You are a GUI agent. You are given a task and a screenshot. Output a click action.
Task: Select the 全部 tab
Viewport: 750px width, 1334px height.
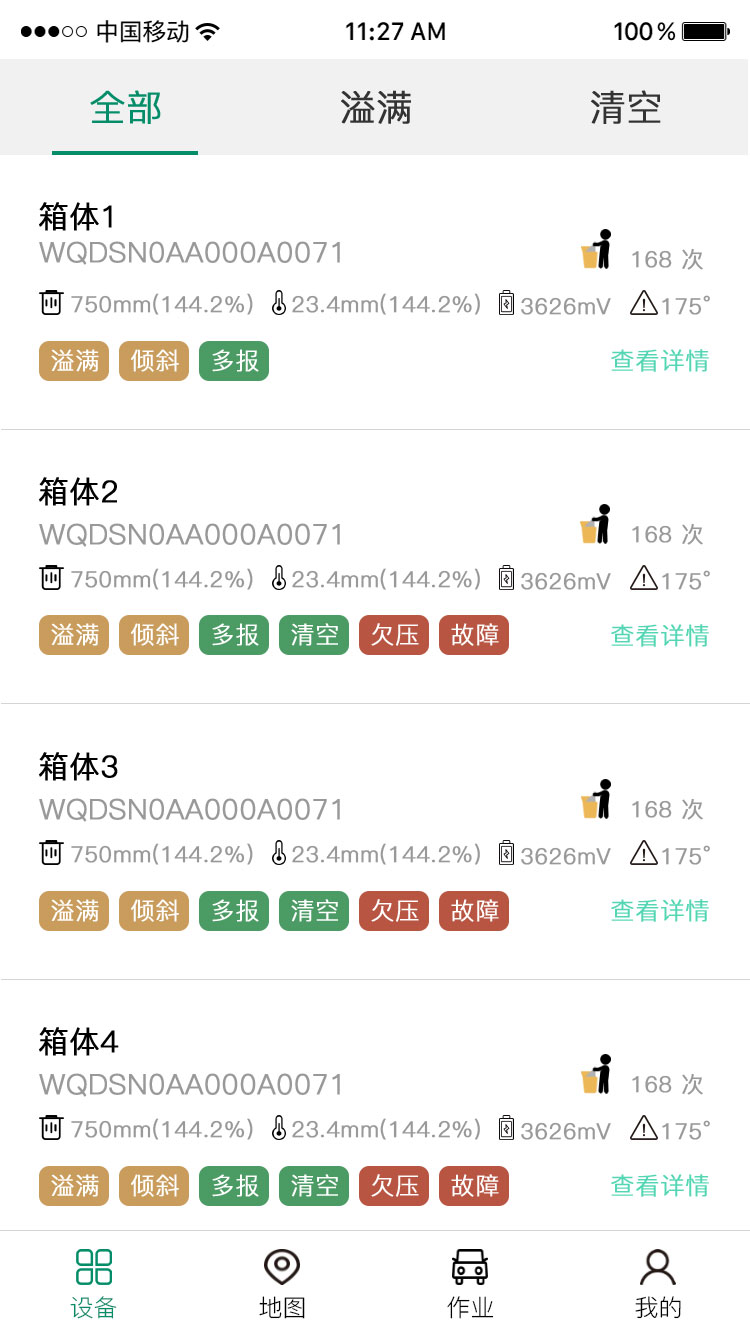click(125, 108)
